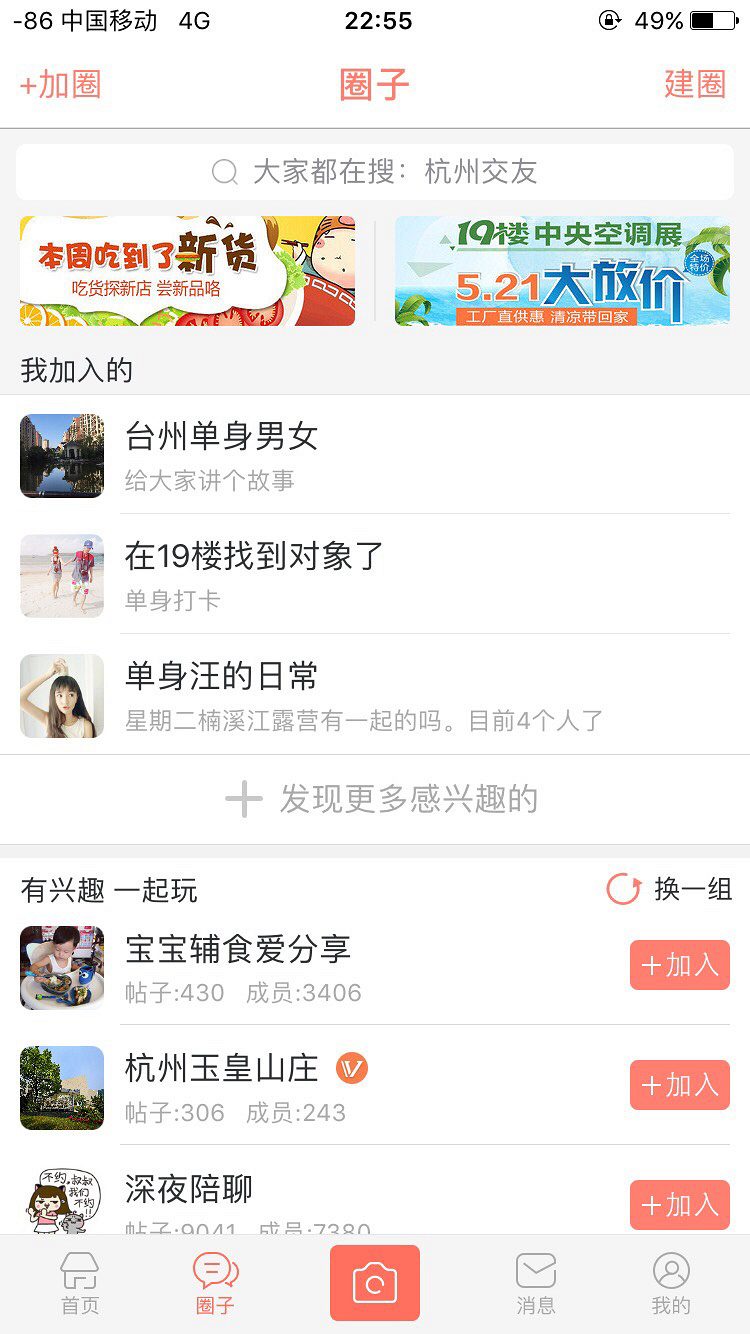Open the 在19楼找到对象了 circle
Viewport: 750px width, 1334px height.
tap(375, 575)
